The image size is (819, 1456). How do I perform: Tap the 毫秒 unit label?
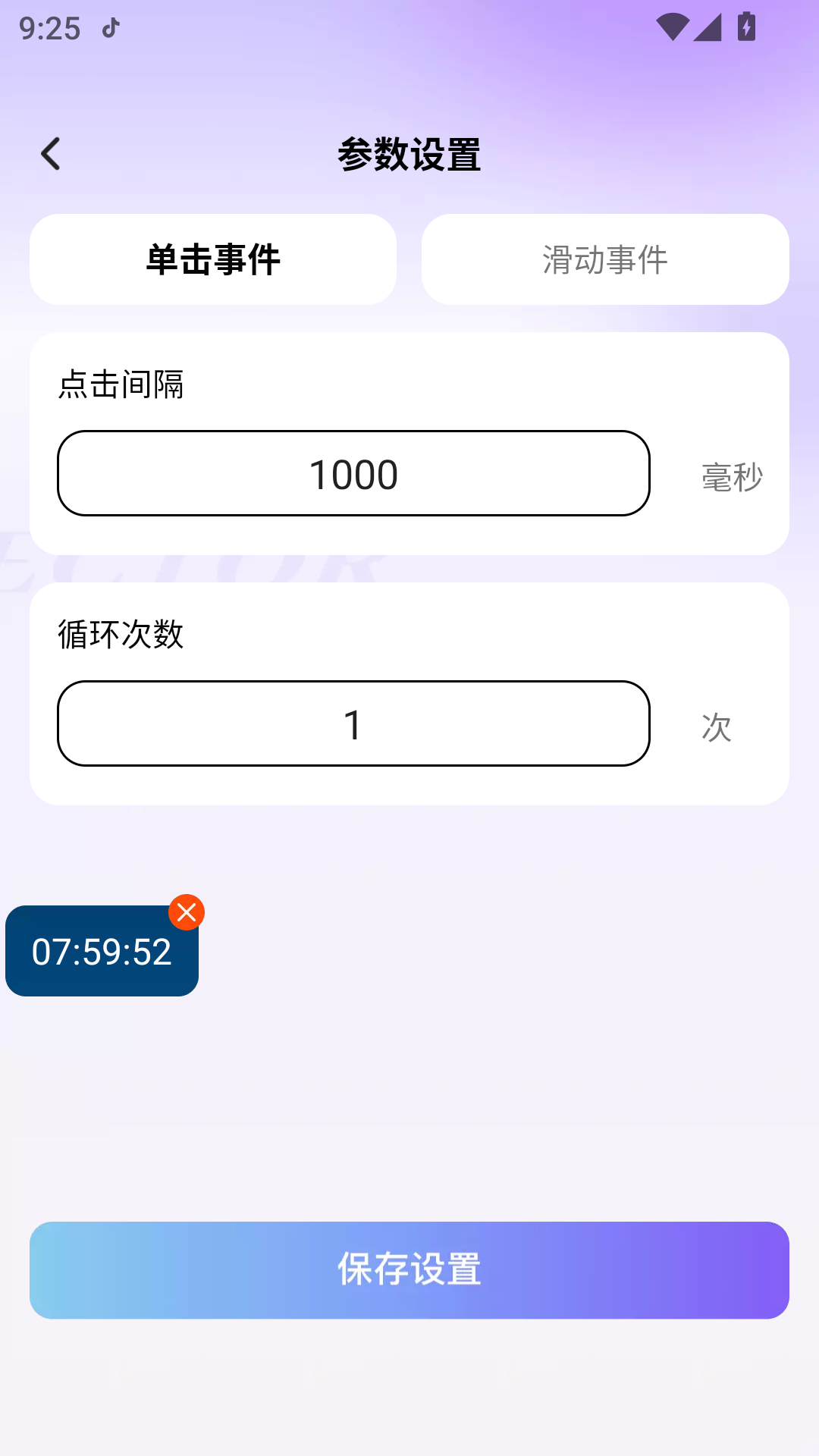730,478
